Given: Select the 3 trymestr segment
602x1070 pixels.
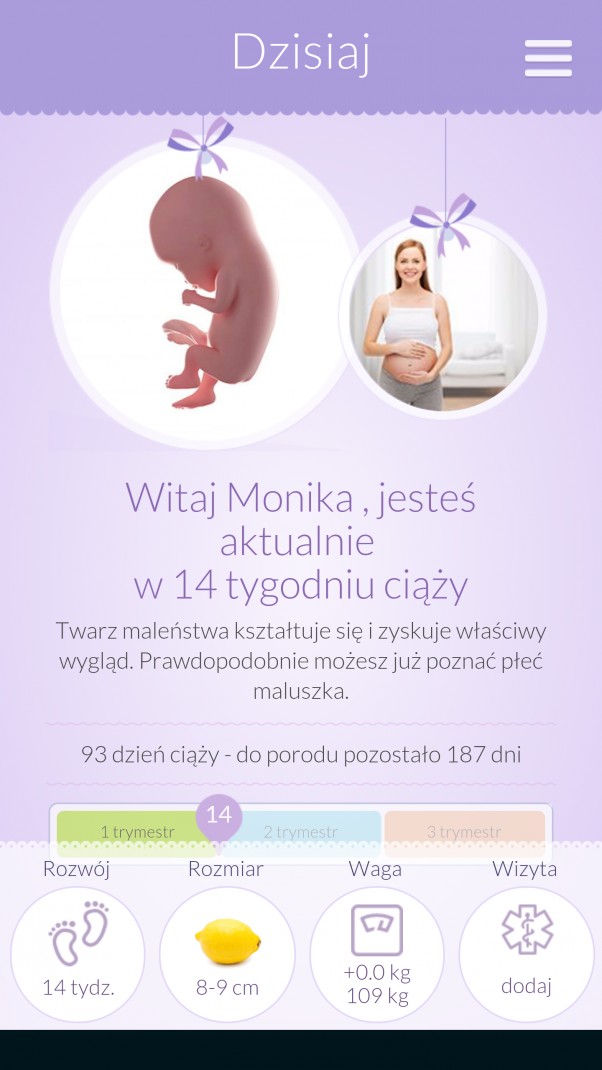Looking at the screenshot, I should 464,831.
